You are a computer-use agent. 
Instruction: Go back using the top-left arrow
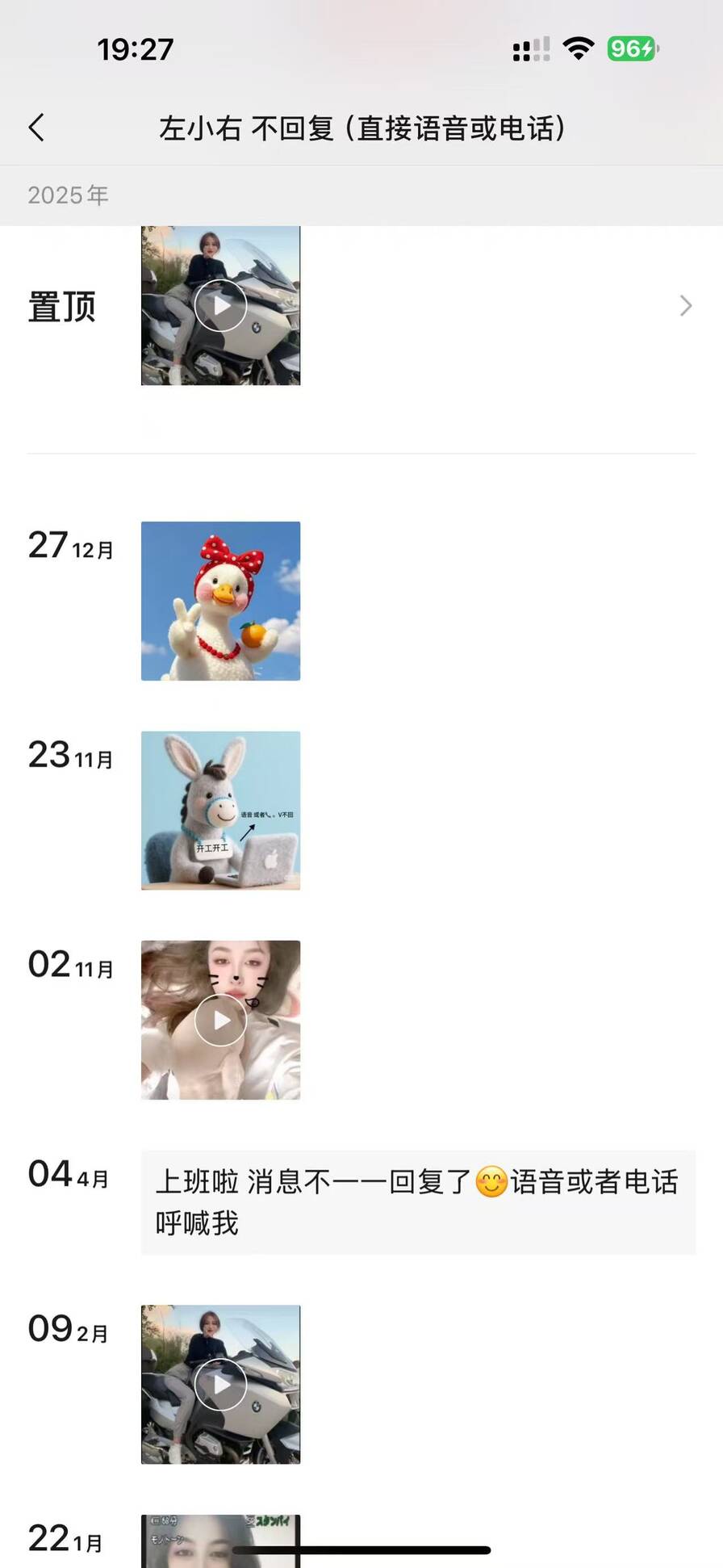[x=37, y=128]
